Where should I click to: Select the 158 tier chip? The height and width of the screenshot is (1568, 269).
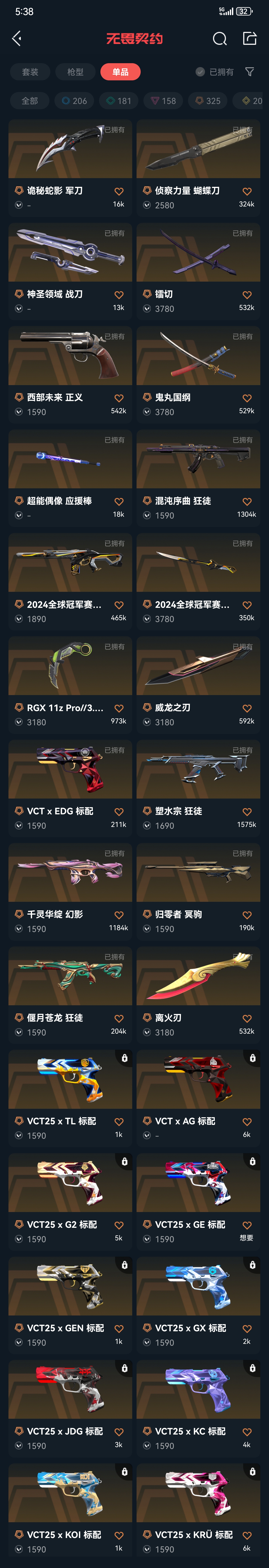coord(163,101)
